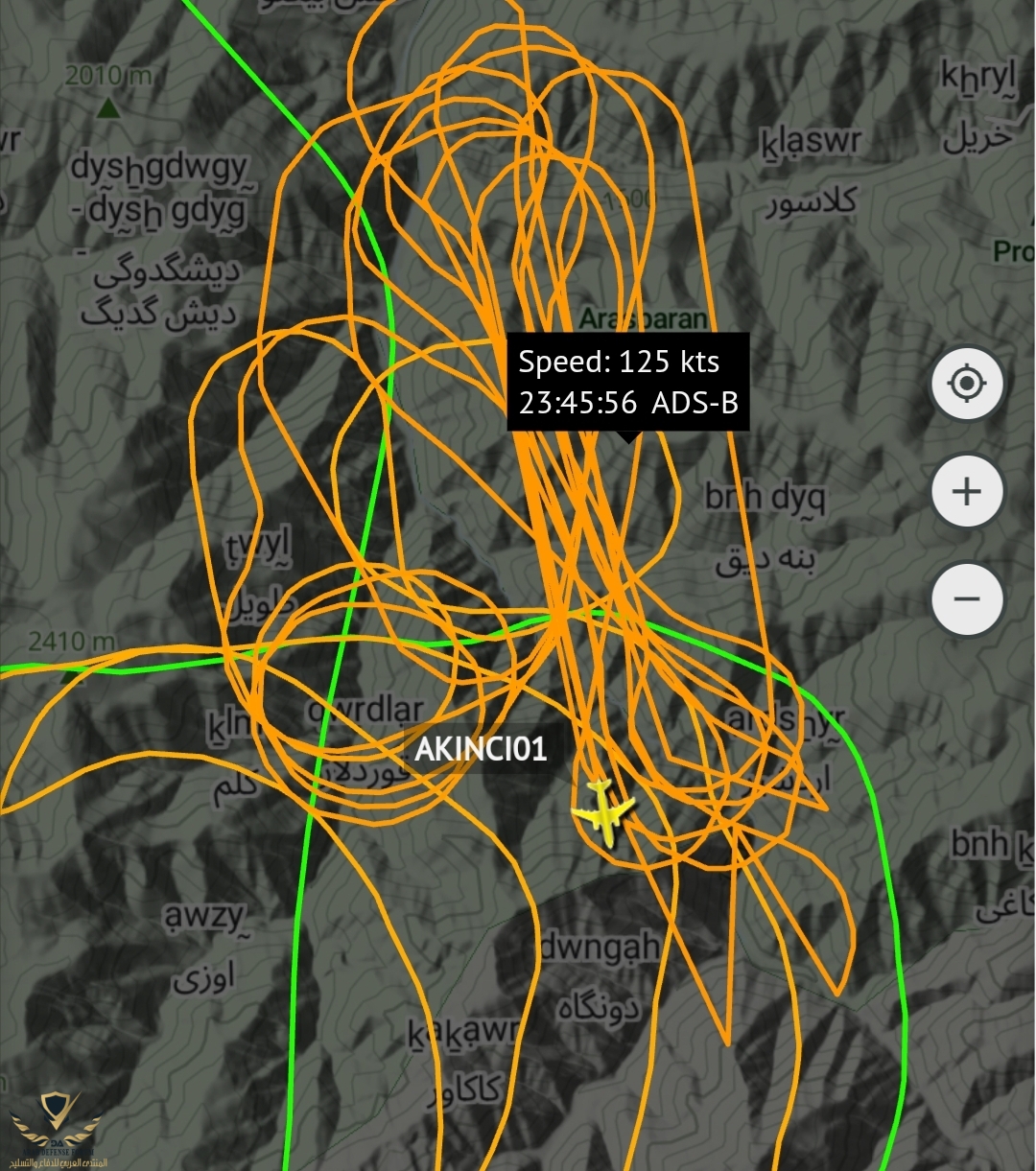The image size is (1036, 1171).
Task: Zoom in on the map
Action: (967, 491)
